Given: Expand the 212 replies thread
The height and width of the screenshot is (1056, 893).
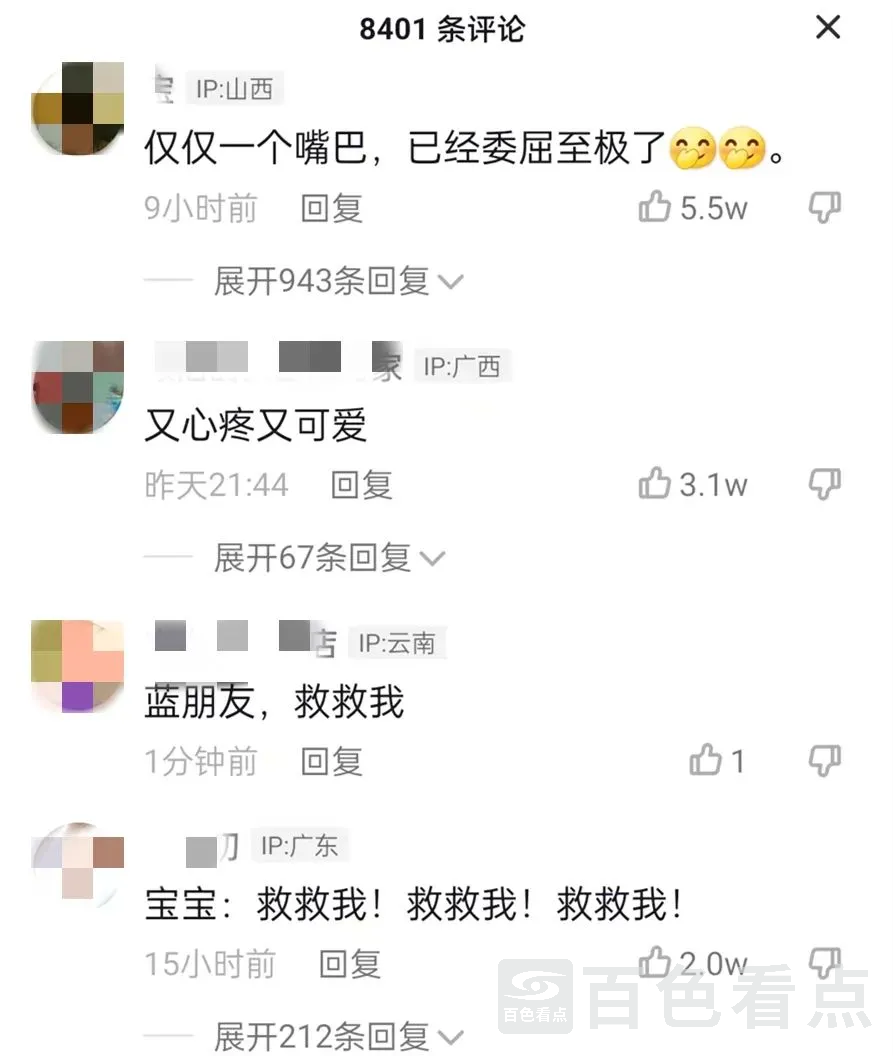Looking at the screenshot, I should pyautogui.click(x=338, y=1036).
